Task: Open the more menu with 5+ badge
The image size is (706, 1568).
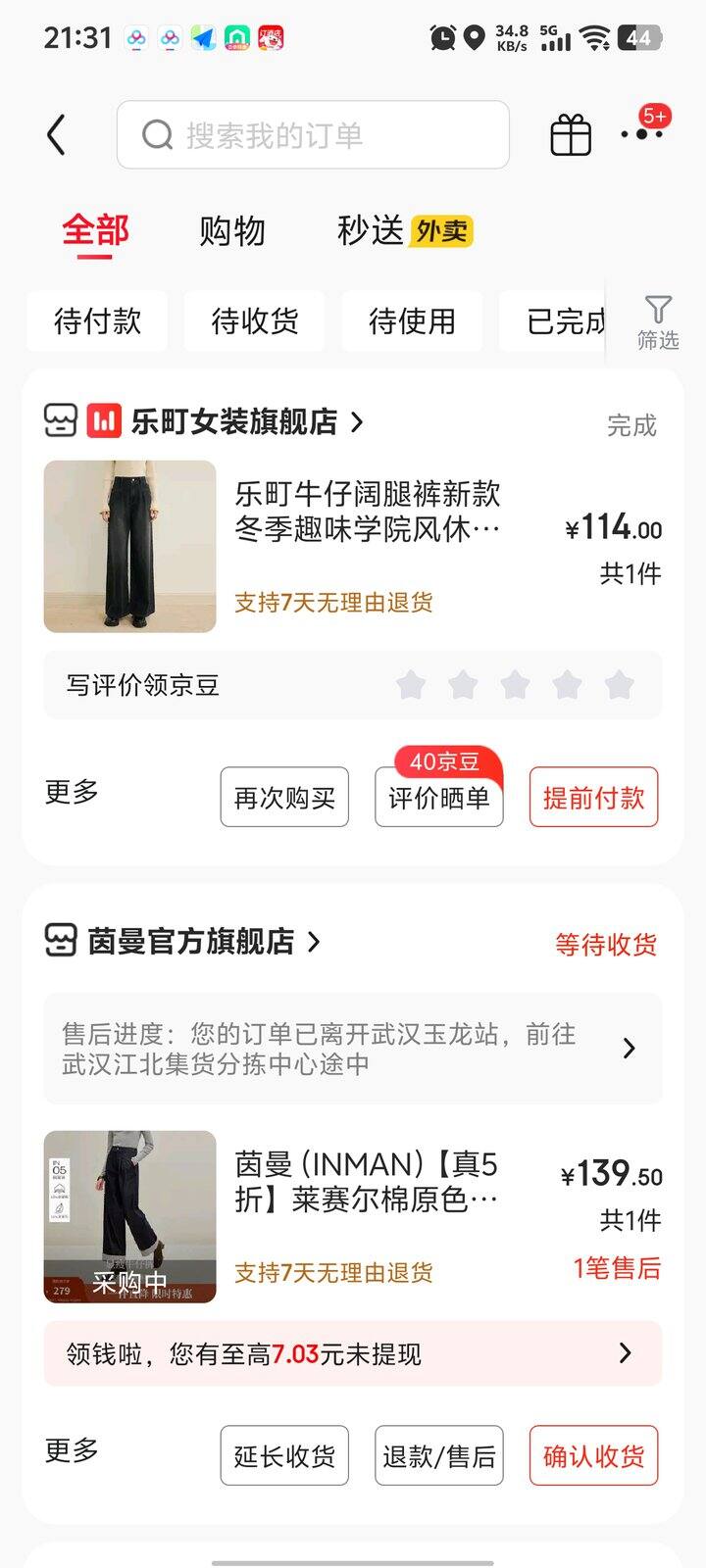Action: 642,134
